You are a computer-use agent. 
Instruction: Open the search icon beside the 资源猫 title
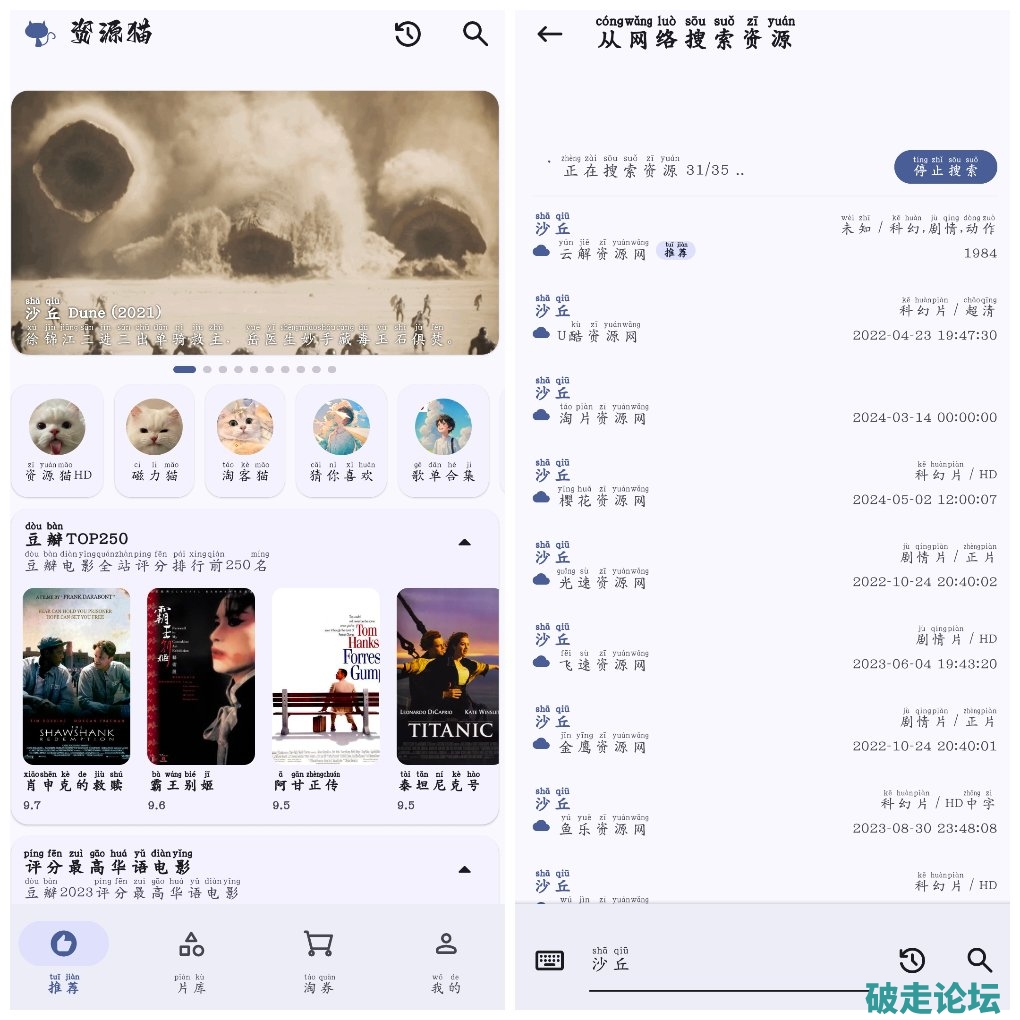475,35
